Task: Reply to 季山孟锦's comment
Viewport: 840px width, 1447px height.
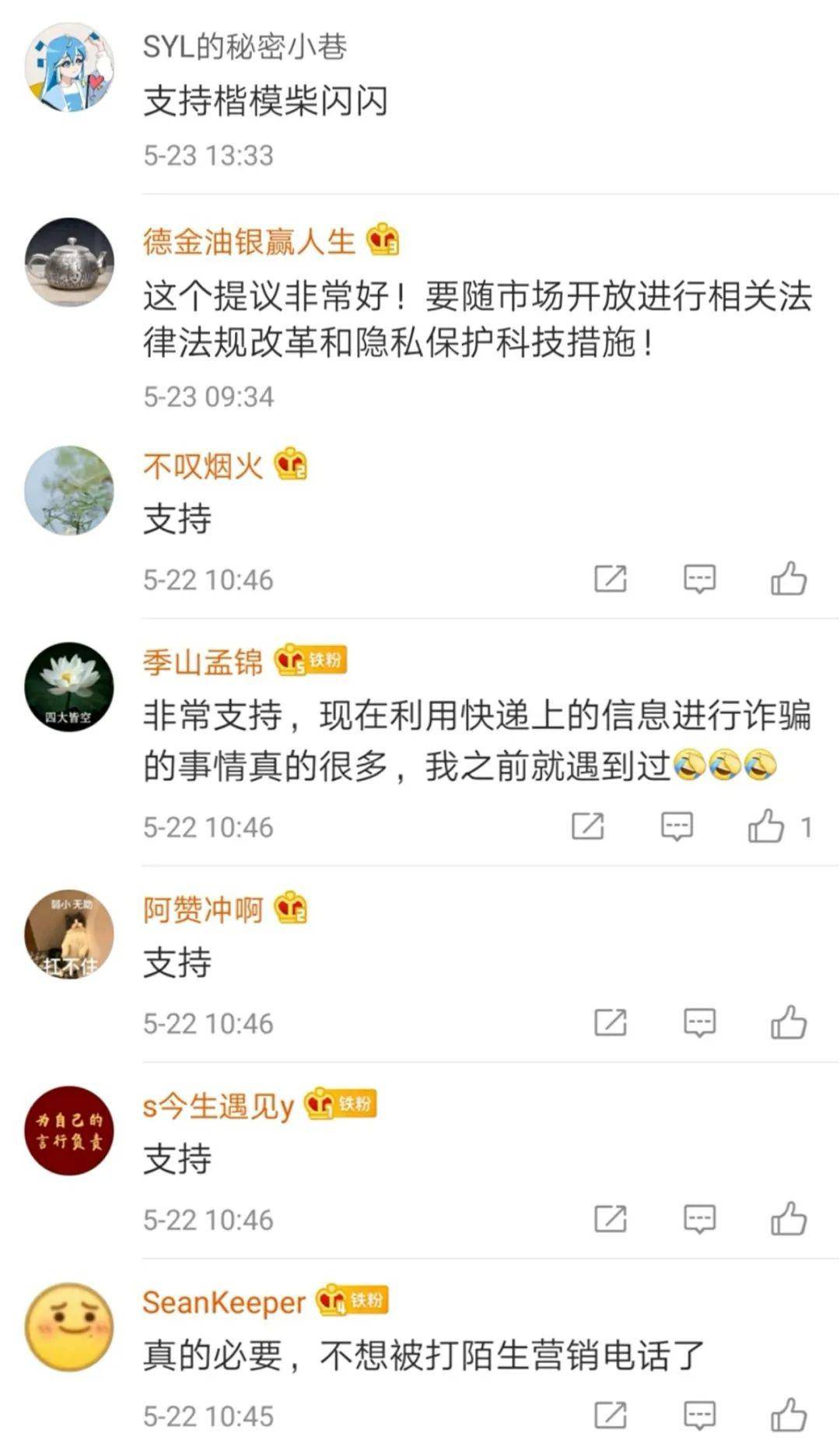Action: point(677,826)
